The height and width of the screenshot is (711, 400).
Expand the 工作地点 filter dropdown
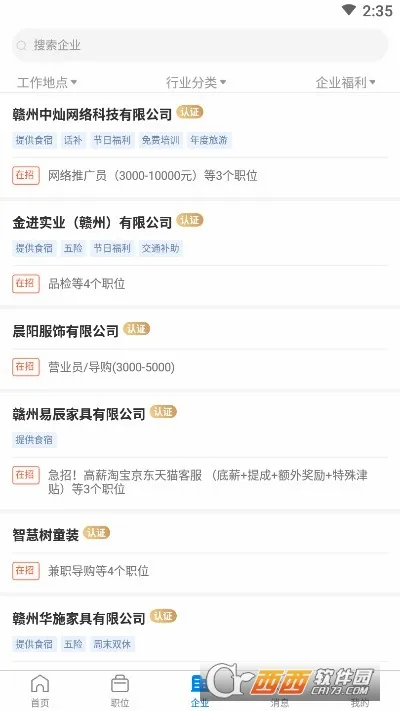pyautogui.click(x=47, y=83)
